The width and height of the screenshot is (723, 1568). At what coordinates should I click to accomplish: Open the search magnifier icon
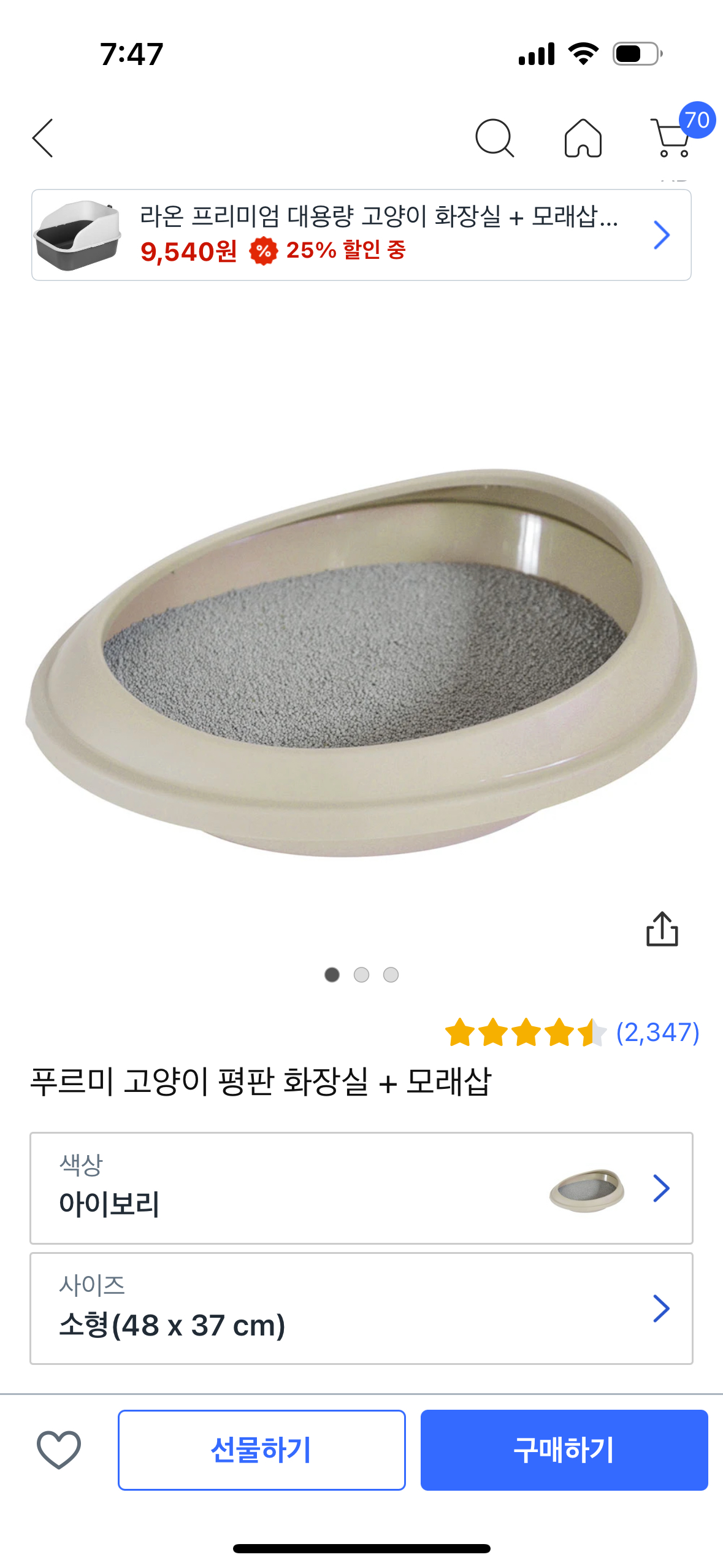(x=494, y=138)
